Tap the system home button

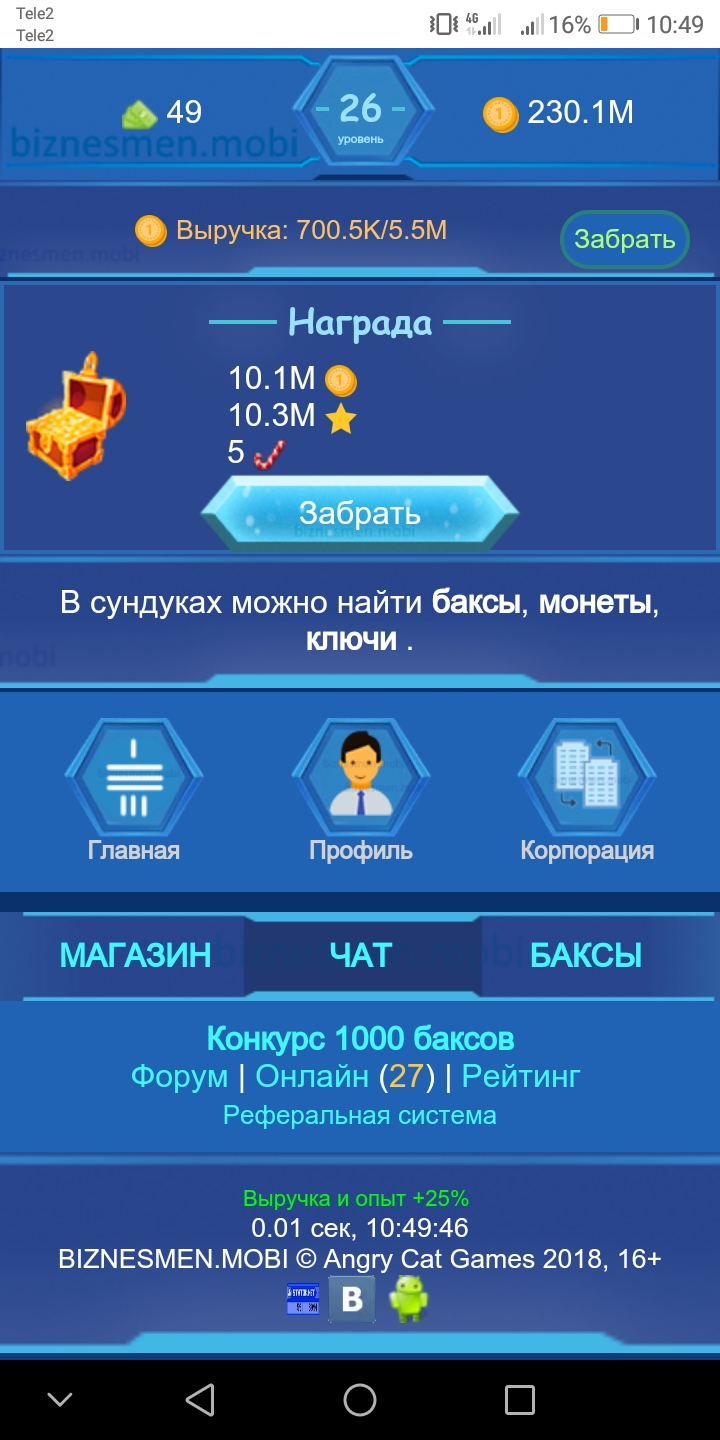coord(360,1399)
